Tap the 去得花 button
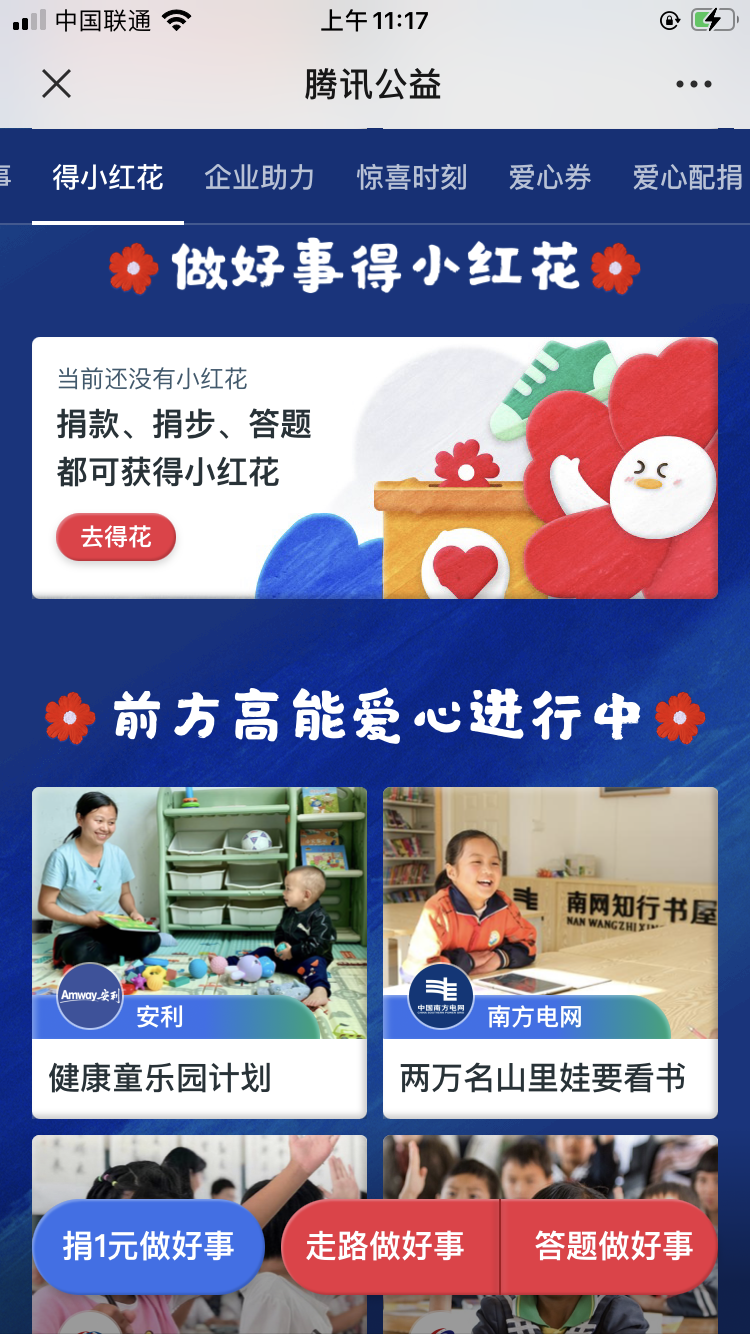The image size is (750, 1334). (x=116, y=538)
